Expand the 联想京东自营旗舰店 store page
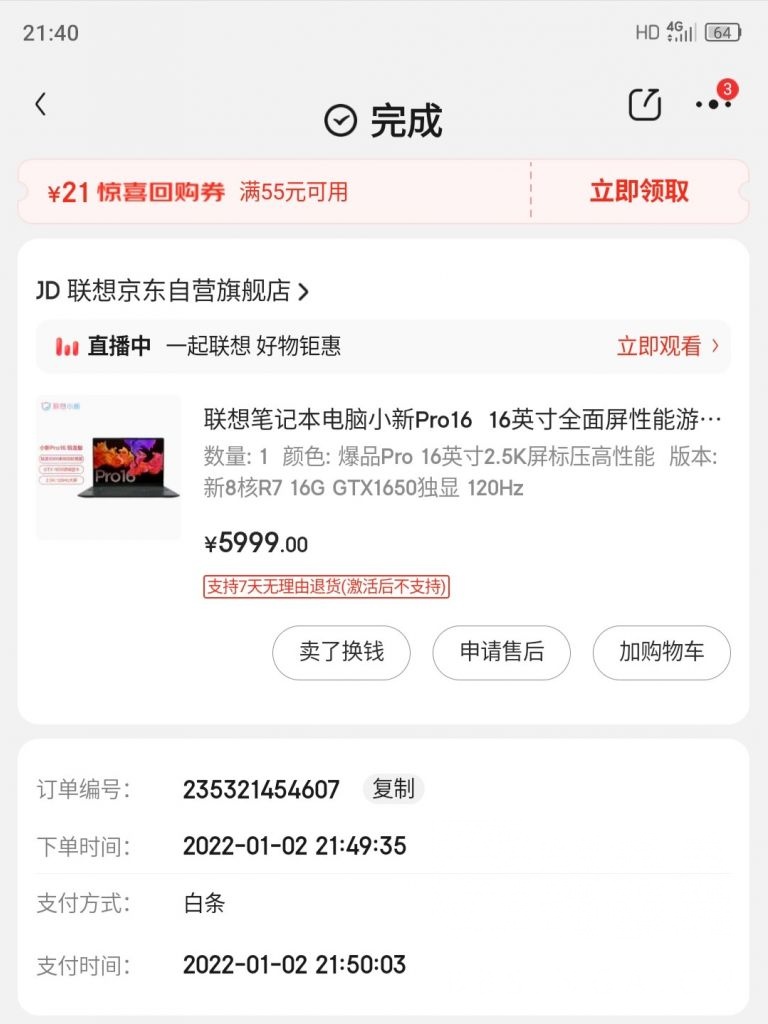Viewport: 768px width, 1024px height. pos(165,290)
